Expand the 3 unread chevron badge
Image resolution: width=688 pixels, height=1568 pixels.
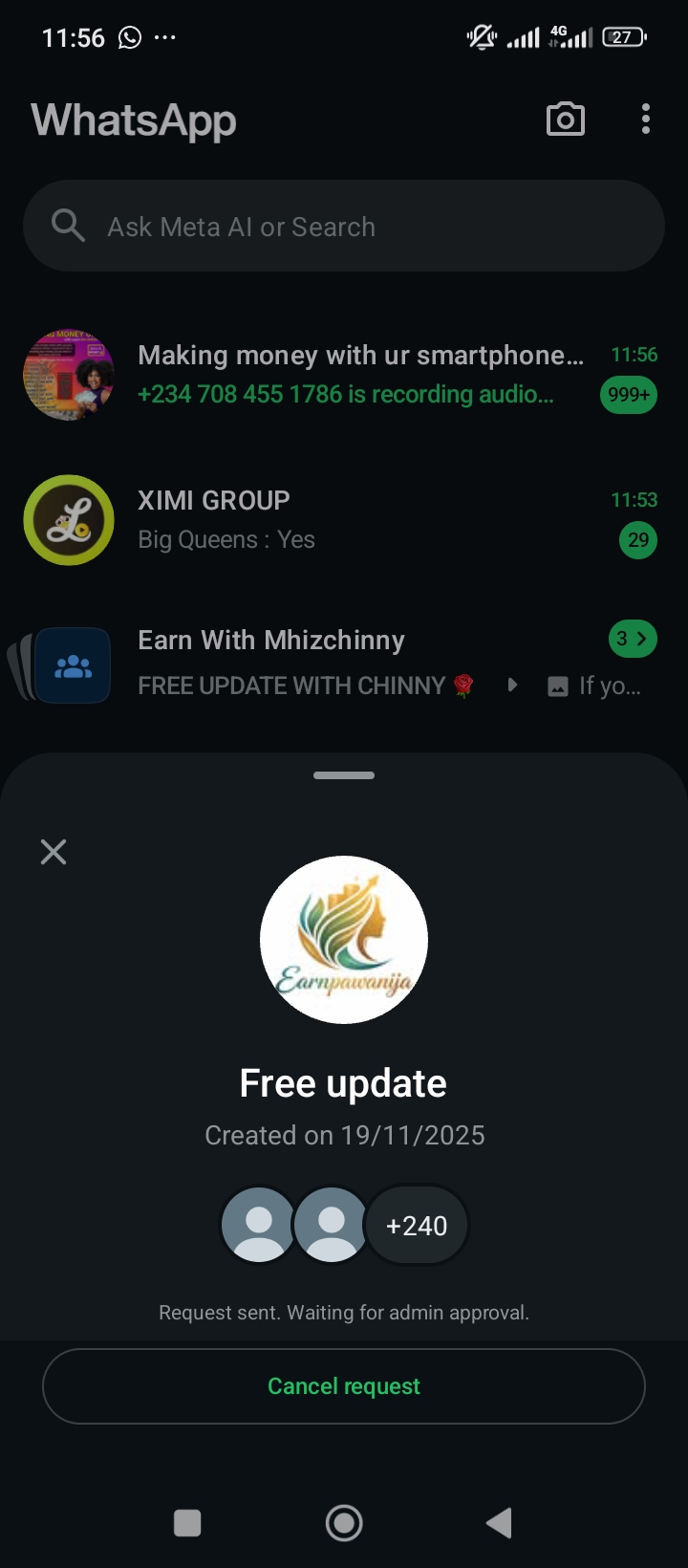(x=633, y=639)
